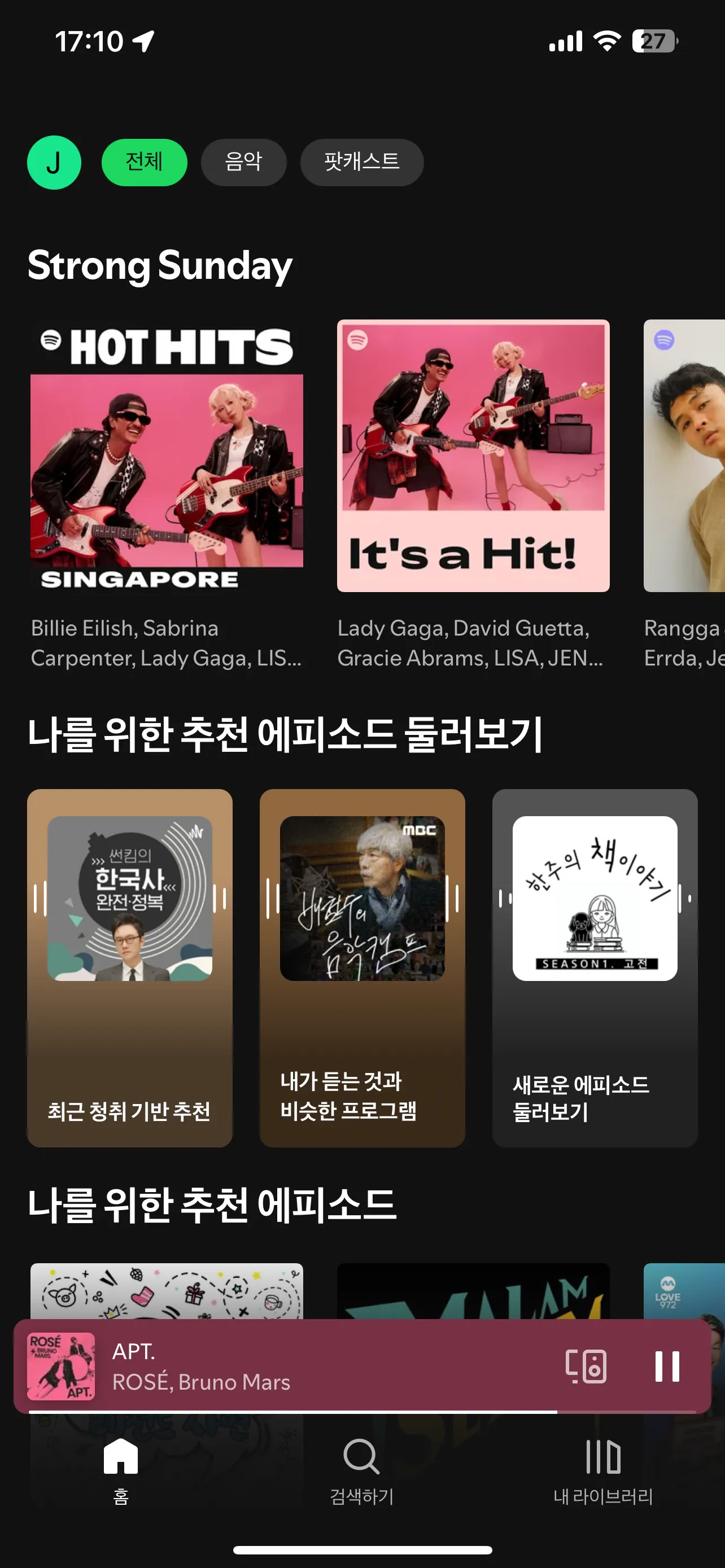Open the 최근 청취 기반 추천 card
This screenshot has height=1568, width=725.
pos(130,968)
